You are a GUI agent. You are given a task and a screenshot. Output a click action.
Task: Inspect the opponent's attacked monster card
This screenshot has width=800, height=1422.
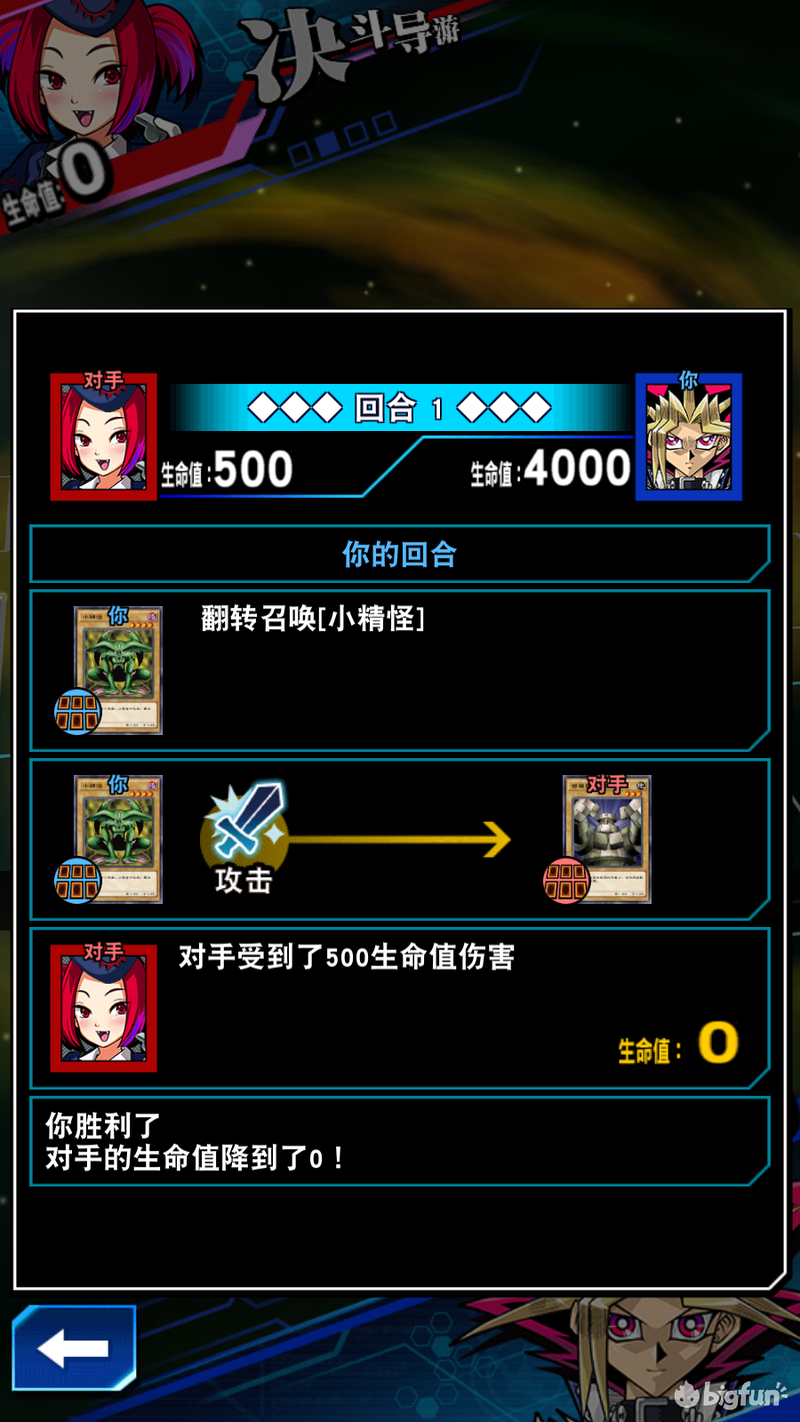(x=606, y=839)
